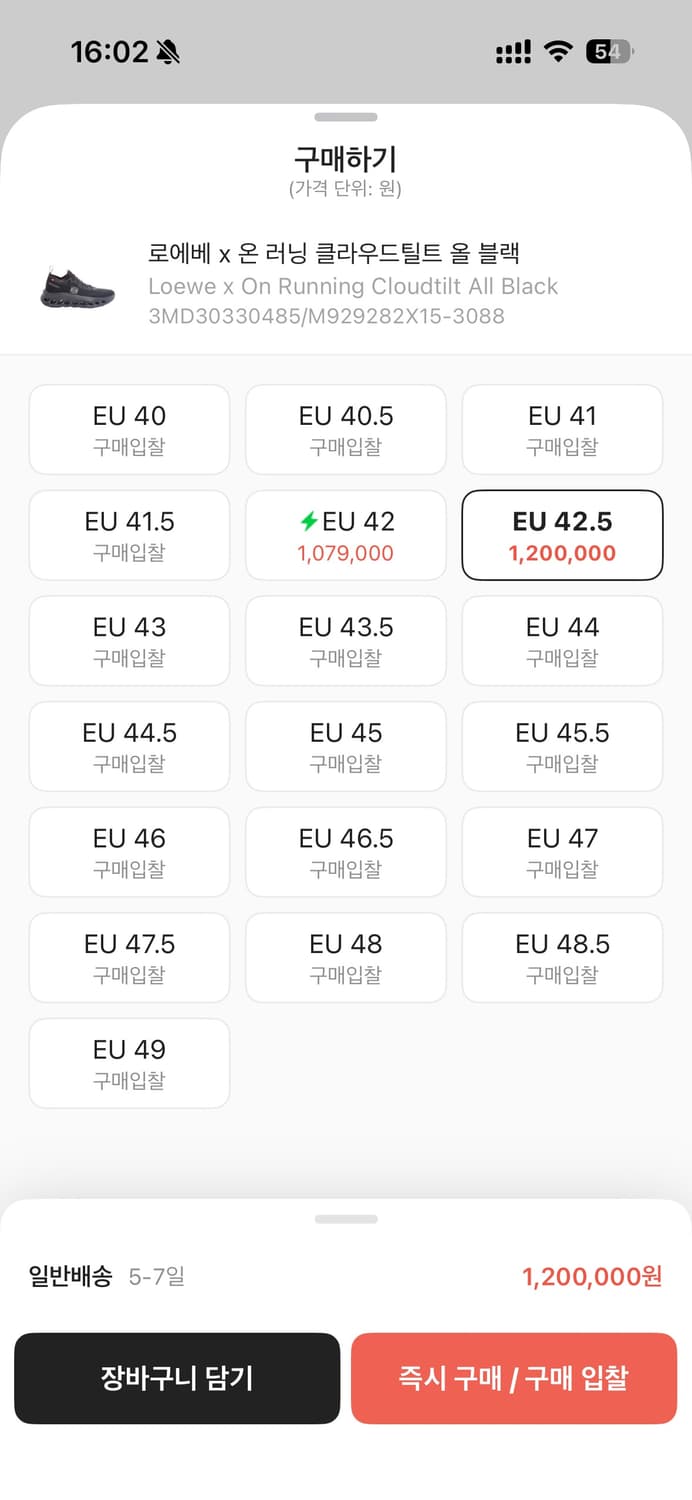
Task: Pick size EU 48
Action: point(346,958)
